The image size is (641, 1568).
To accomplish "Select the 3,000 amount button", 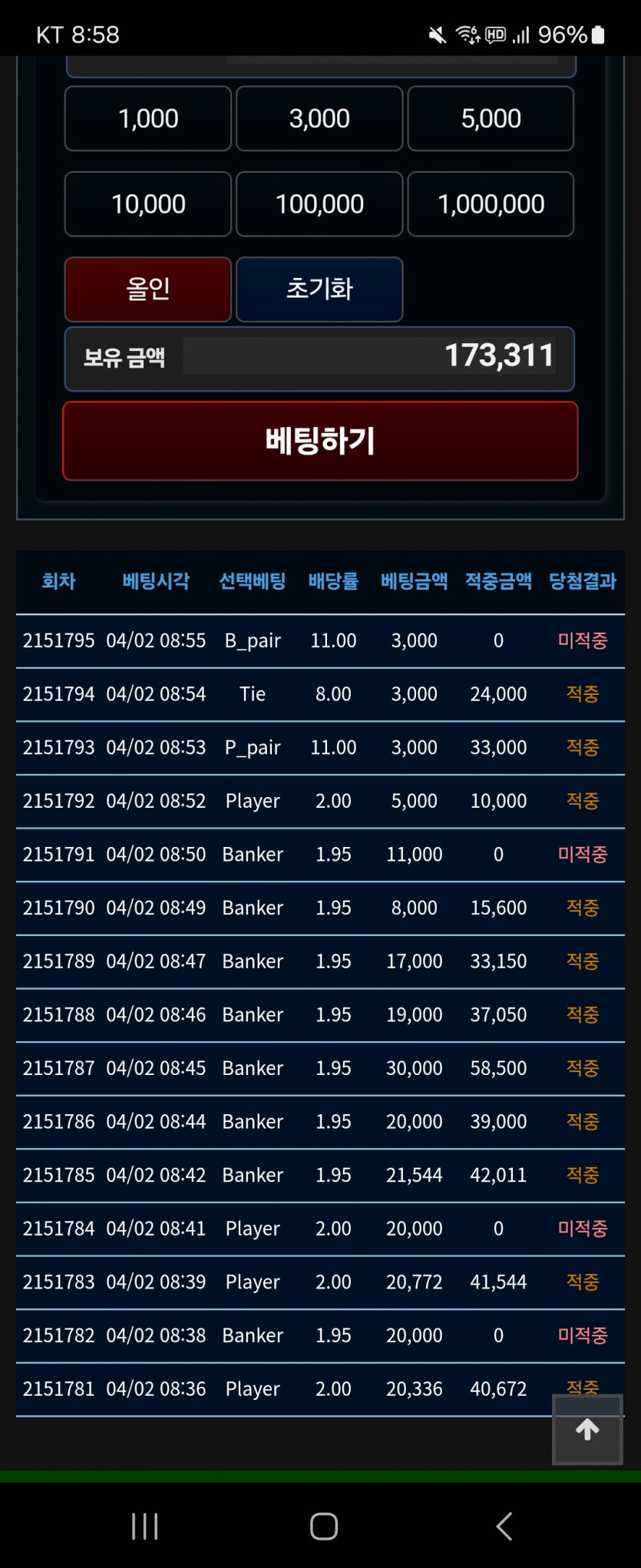I will pos(319,118).
